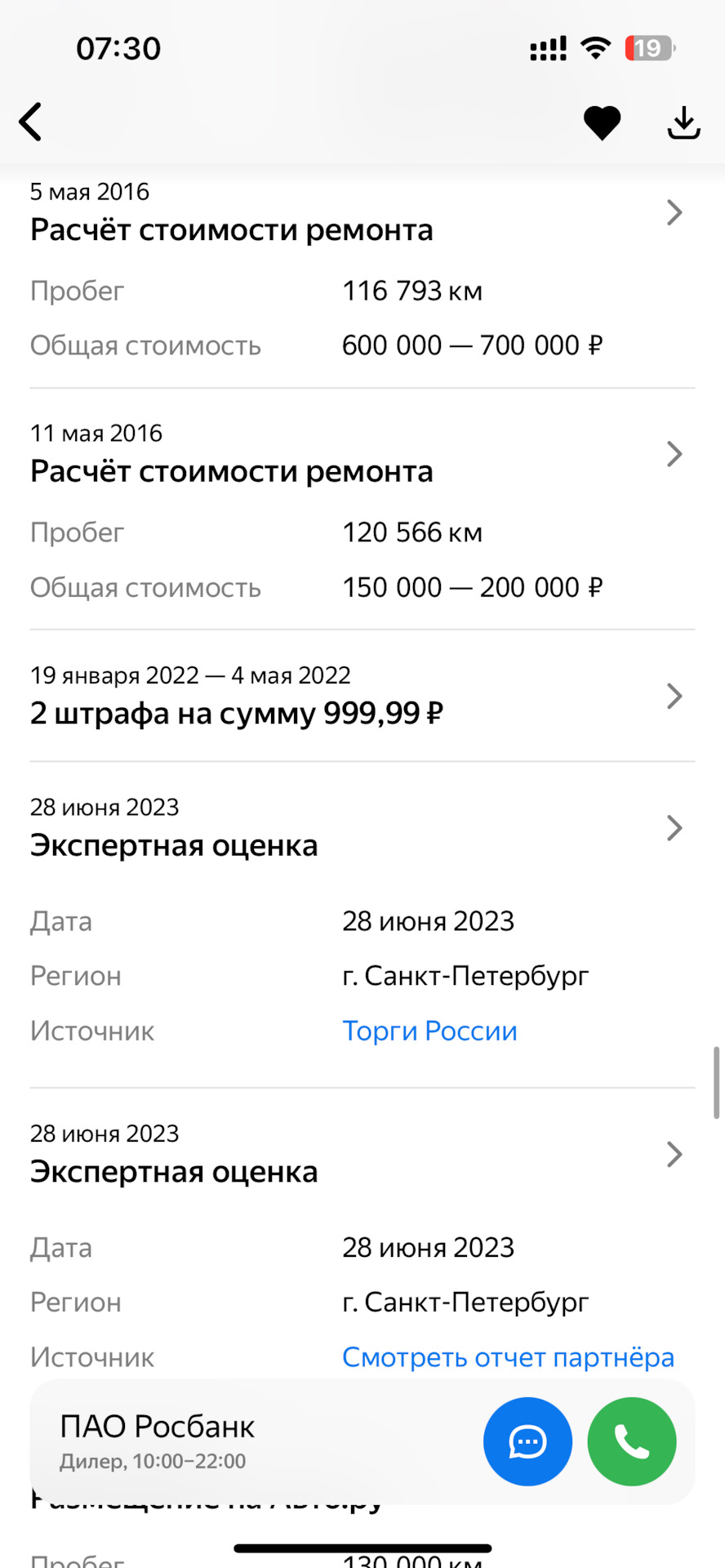Viewport: 725px width, 1568px height.
Task: Download the report via download icon
Action: (683, 123)
